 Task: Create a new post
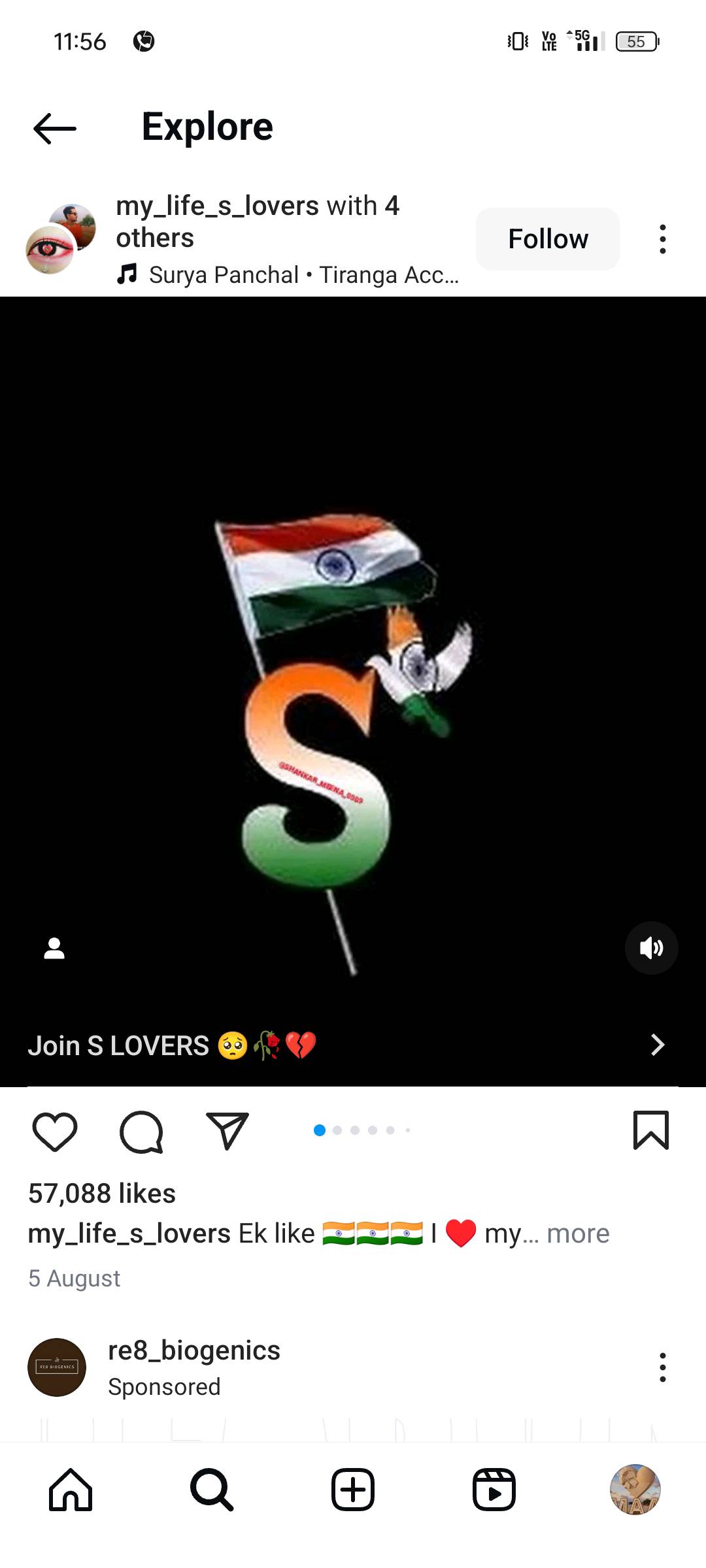(x=353, y=1490)
